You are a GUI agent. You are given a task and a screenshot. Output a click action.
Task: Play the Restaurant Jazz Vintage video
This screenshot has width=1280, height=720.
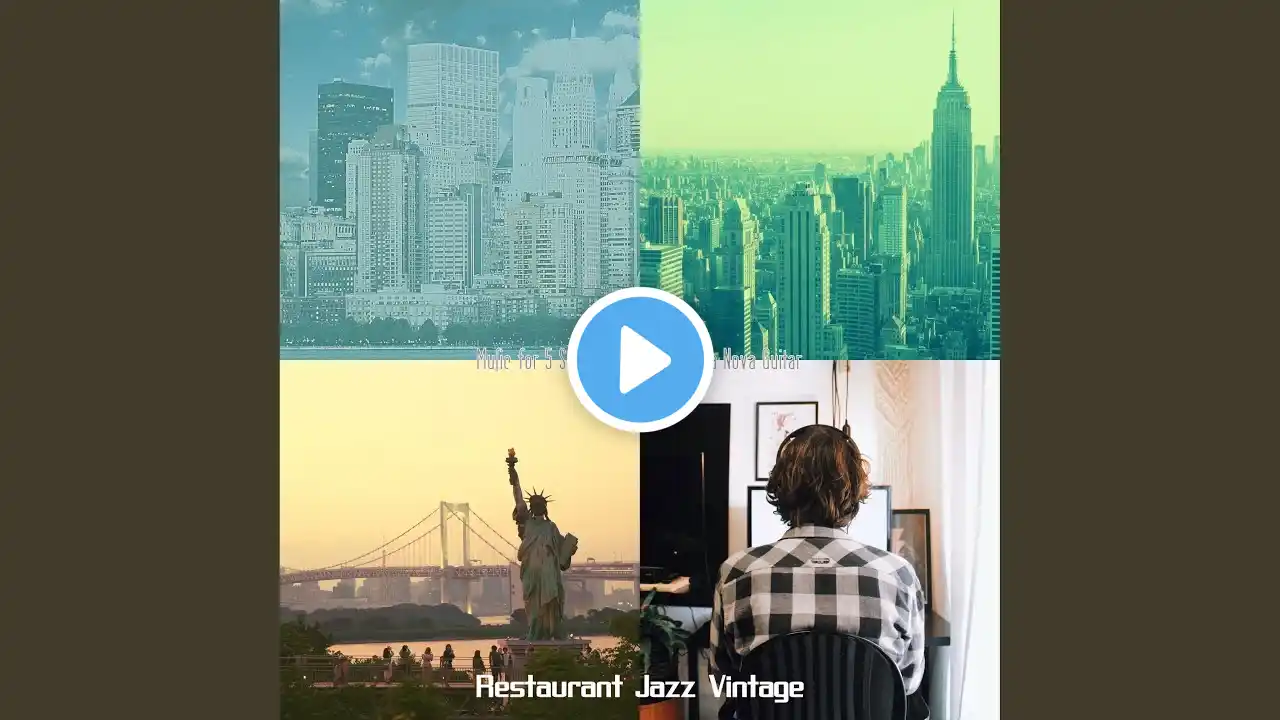640,359
